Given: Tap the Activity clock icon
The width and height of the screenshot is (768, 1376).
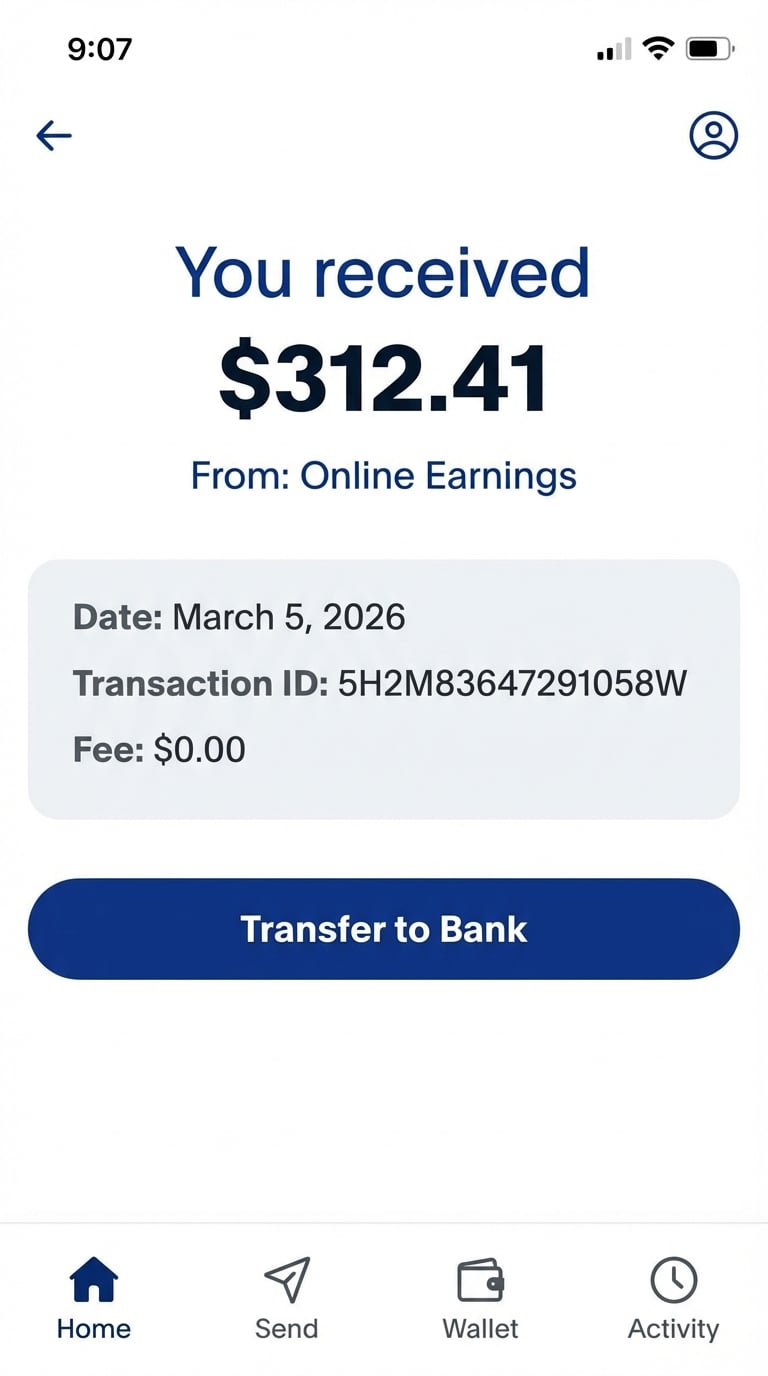Looking at the screenshot, I should point(673,1277).
